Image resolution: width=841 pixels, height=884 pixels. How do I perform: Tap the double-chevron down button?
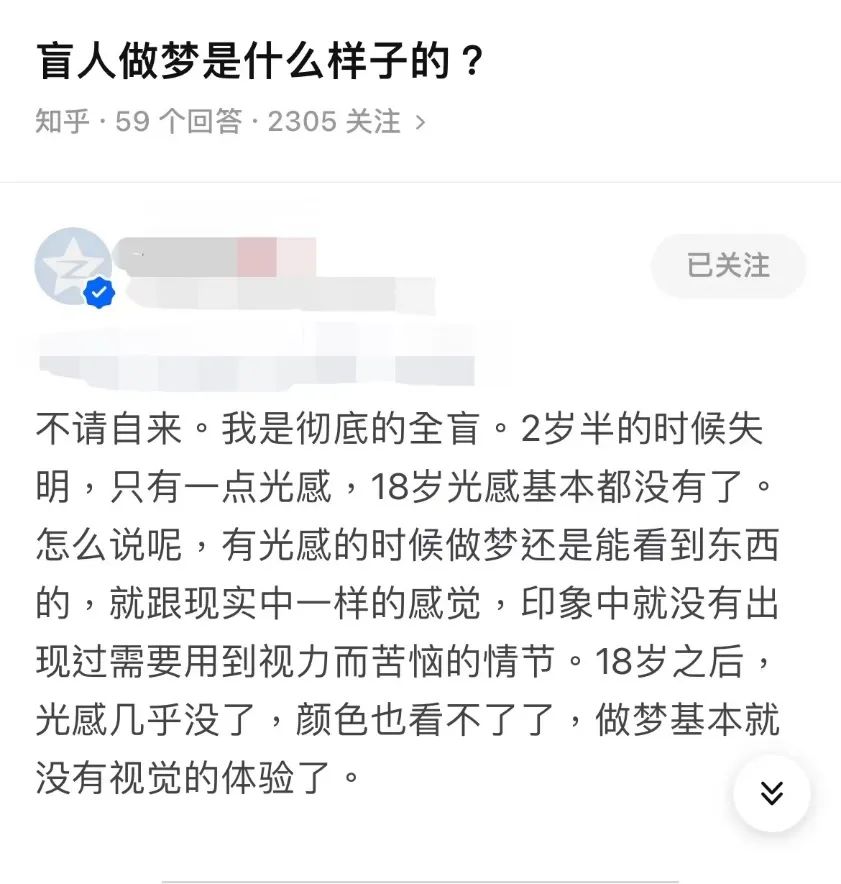771,793
